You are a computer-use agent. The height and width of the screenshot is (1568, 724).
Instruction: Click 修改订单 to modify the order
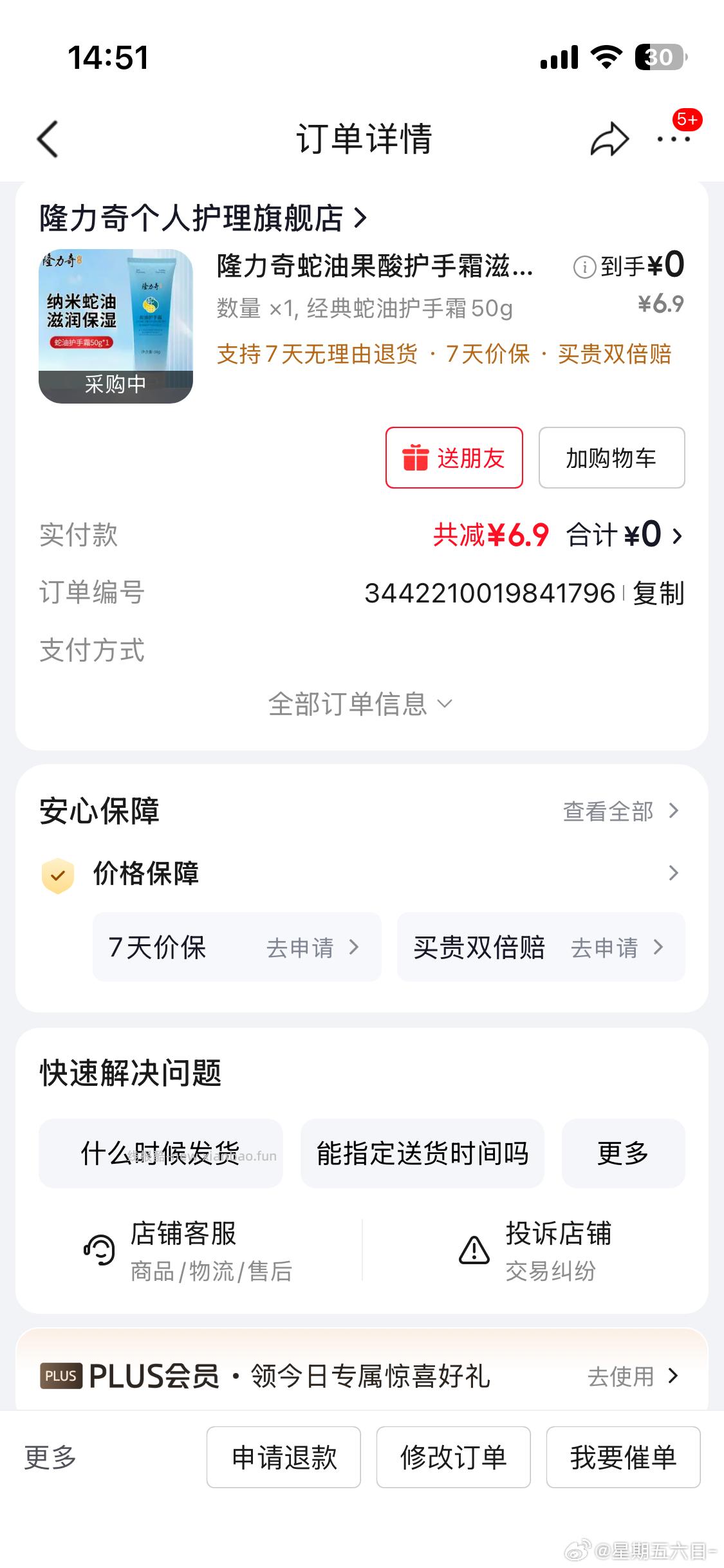pos(454,1457)
